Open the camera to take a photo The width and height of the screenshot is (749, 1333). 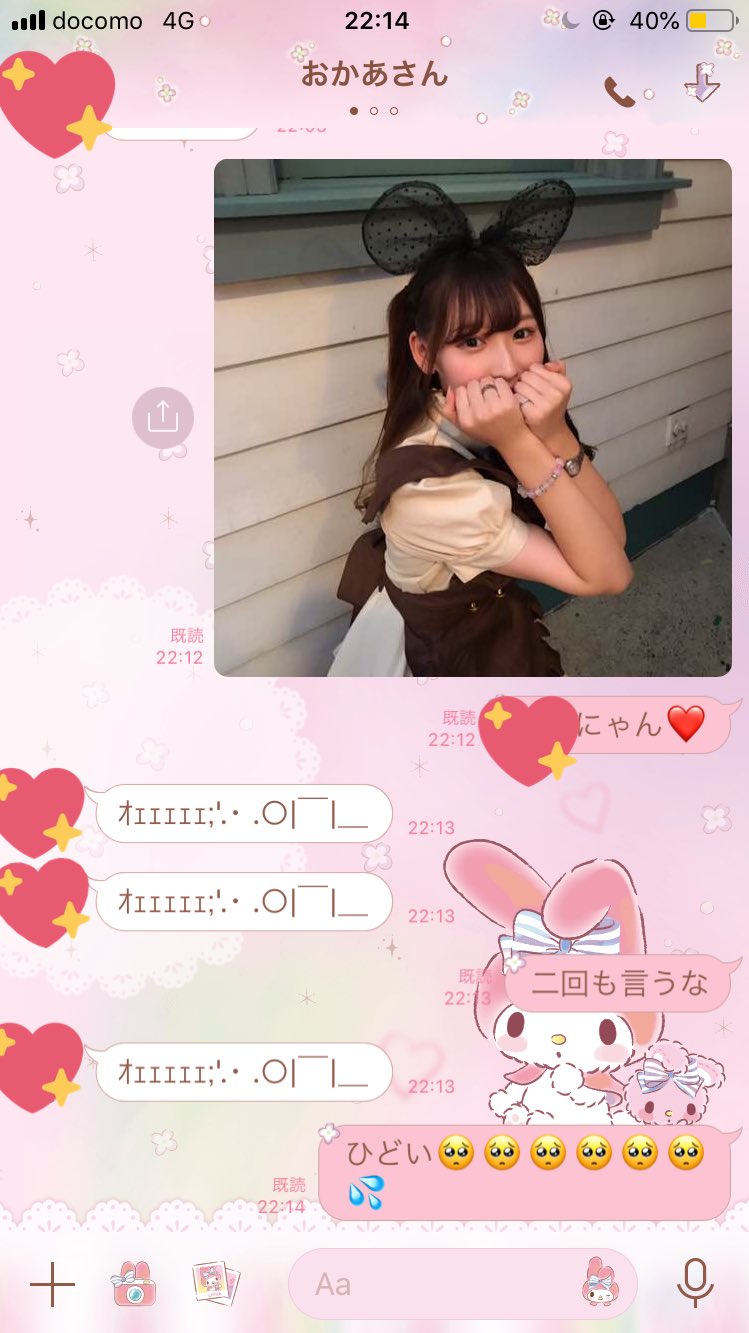(134, 1284)
